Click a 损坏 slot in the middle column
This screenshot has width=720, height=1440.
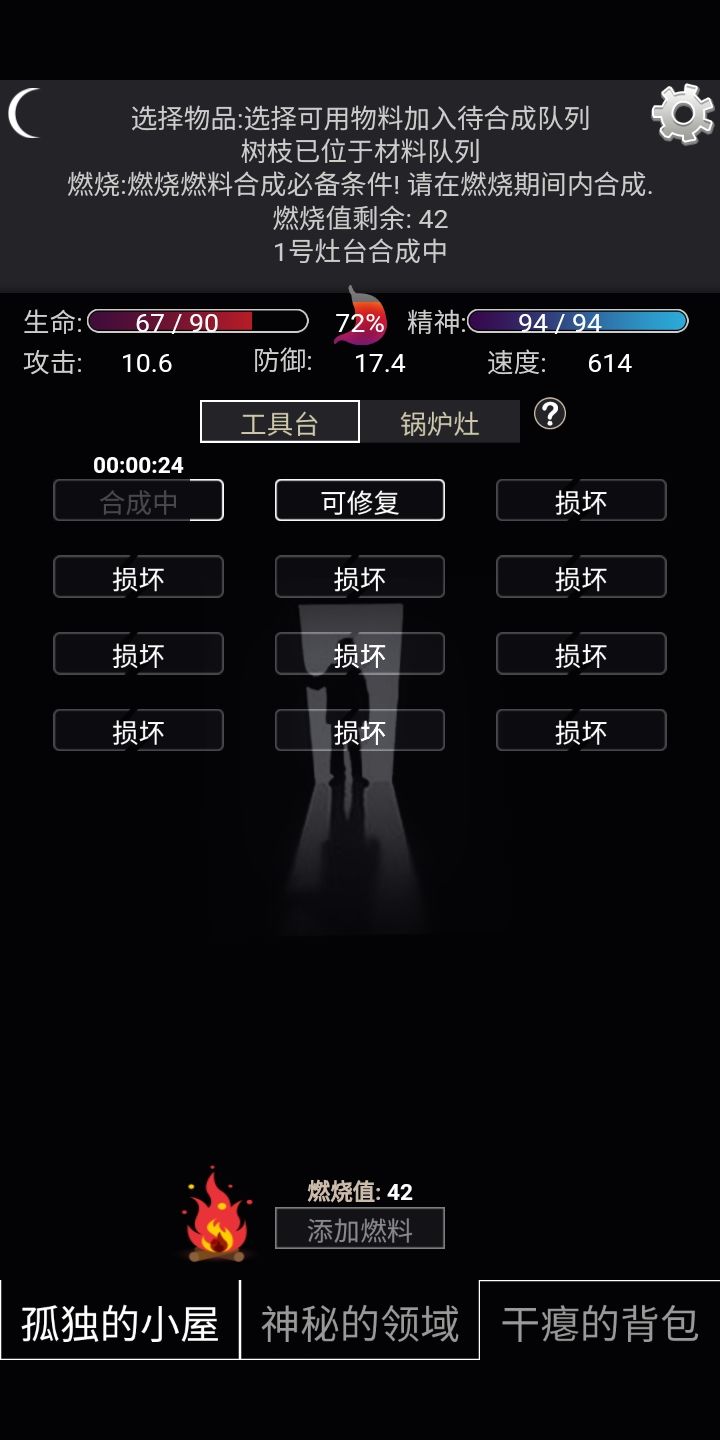pyautogui.click(x=358, y=653)
